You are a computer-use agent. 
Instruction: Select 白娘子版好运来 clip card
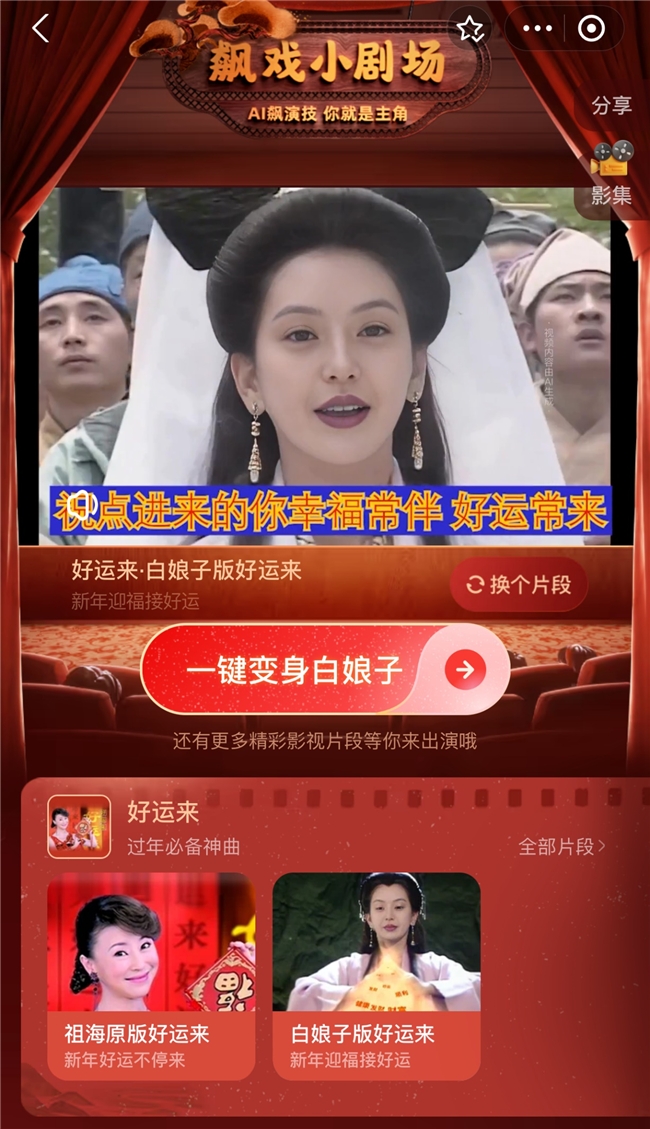pos(376,975)
